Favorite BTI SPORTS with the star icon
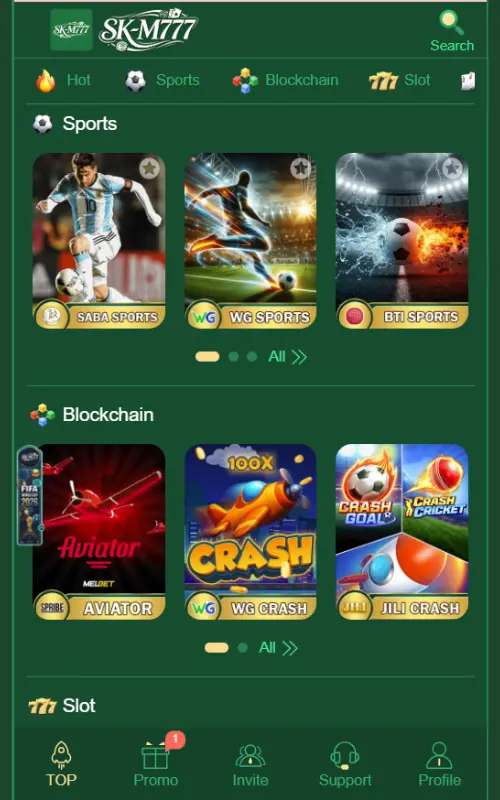The height and width of the screenshot is (800, 500). pyautogui.click(x=452, y=168)
